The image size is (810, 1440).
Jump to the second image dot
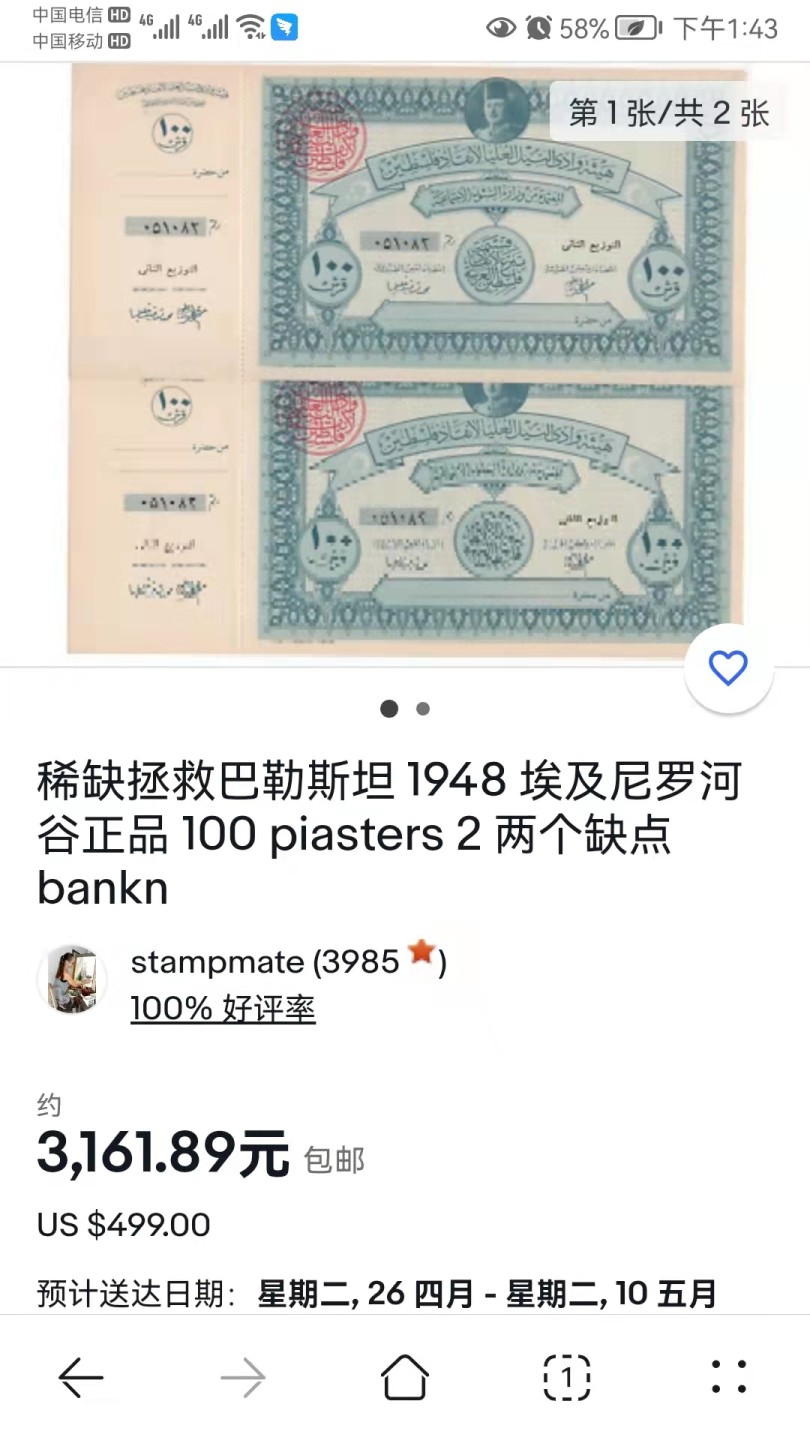[x=423, y=709]
